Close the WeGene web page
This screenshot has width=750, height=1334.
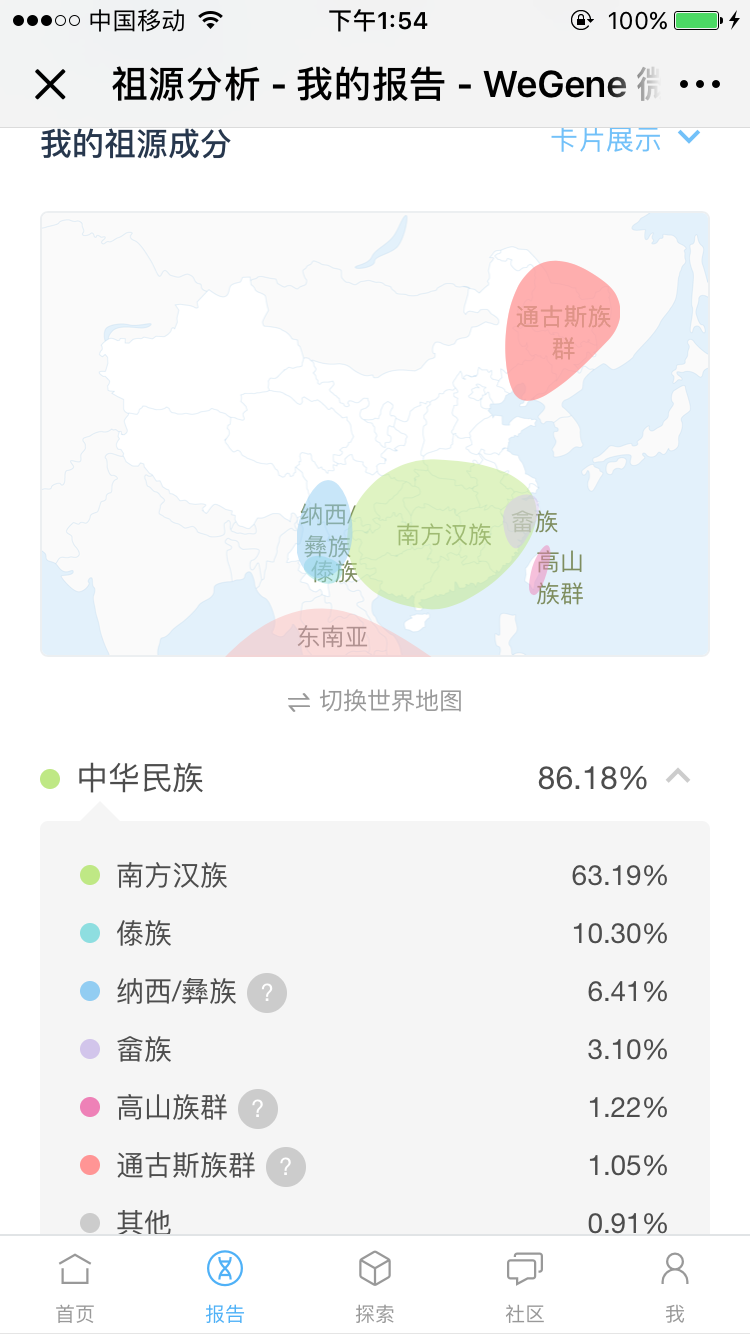tap(50, 85)
